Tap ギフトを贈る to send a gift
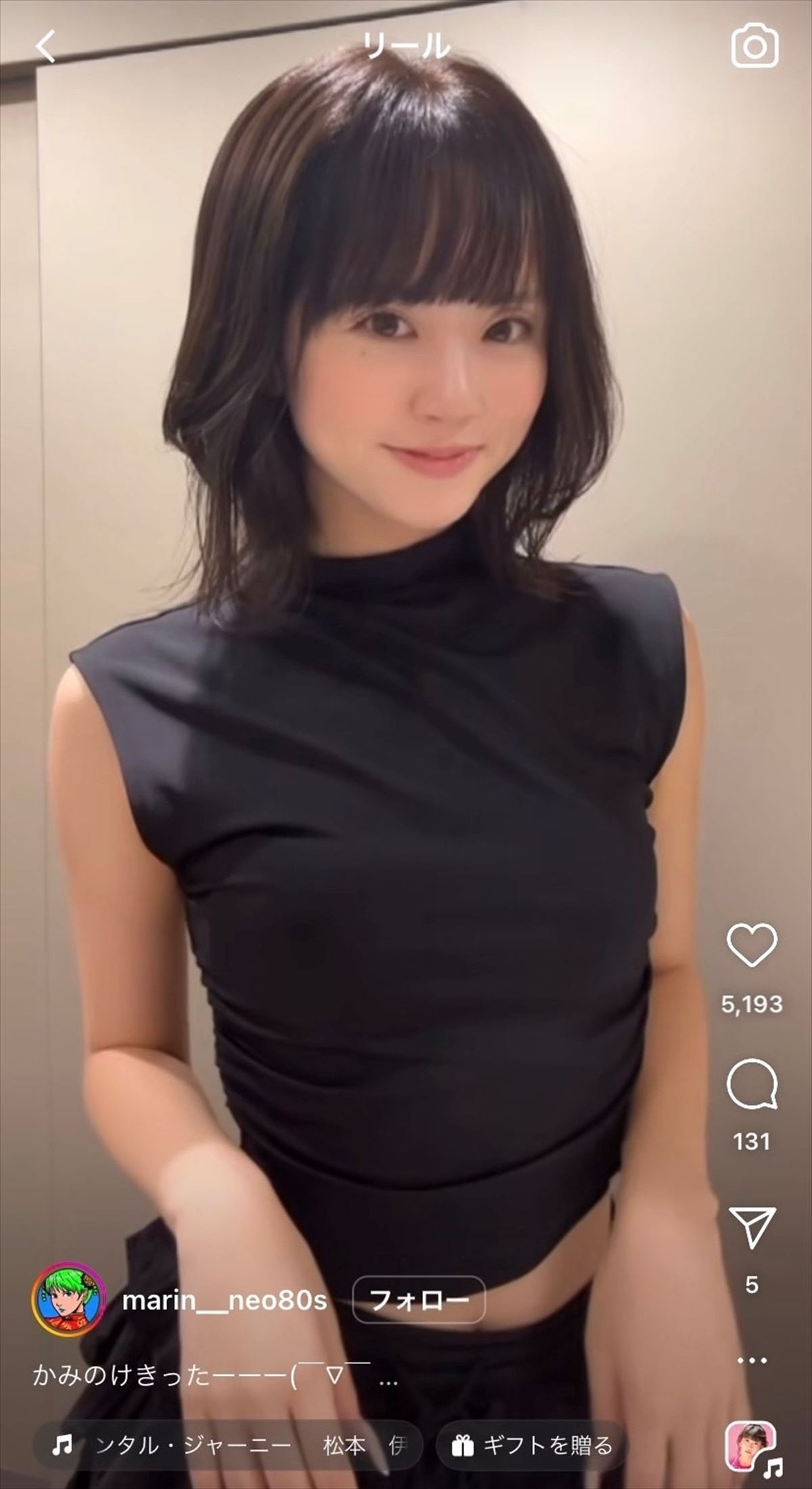 [533, 1446]
